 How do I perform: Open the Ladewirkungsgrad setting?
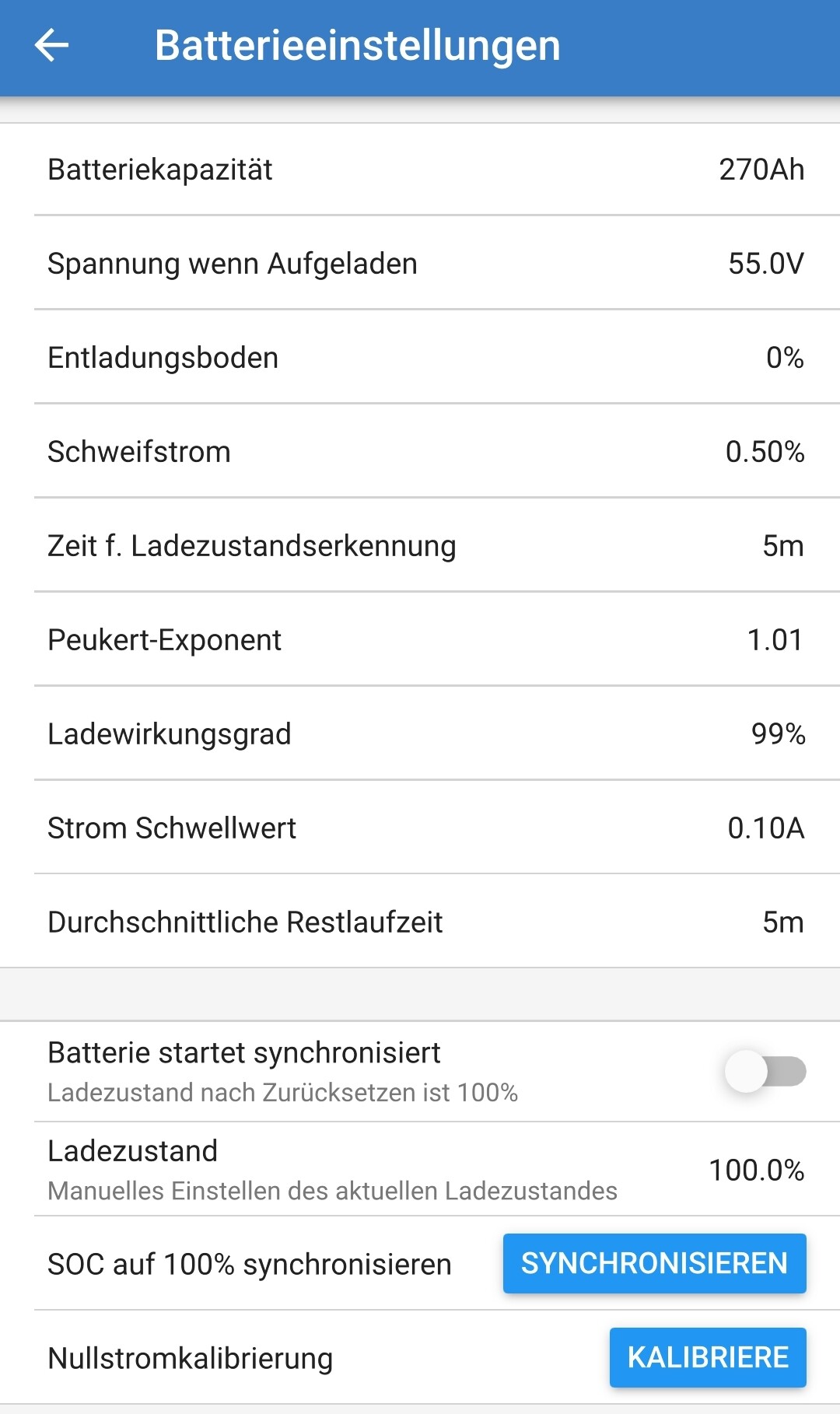420,734
